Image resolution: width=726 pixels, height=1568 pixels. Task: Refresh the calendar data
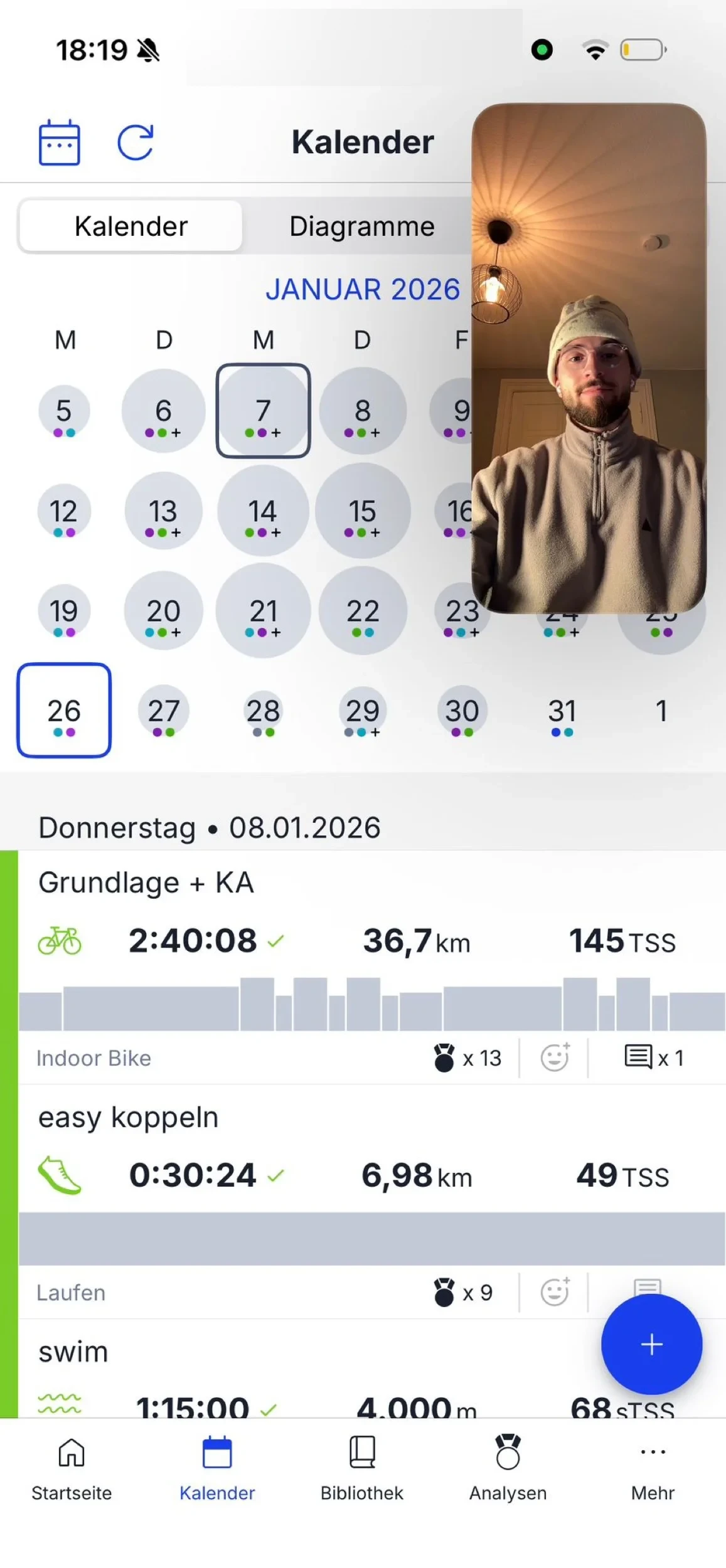click(136, 142)
